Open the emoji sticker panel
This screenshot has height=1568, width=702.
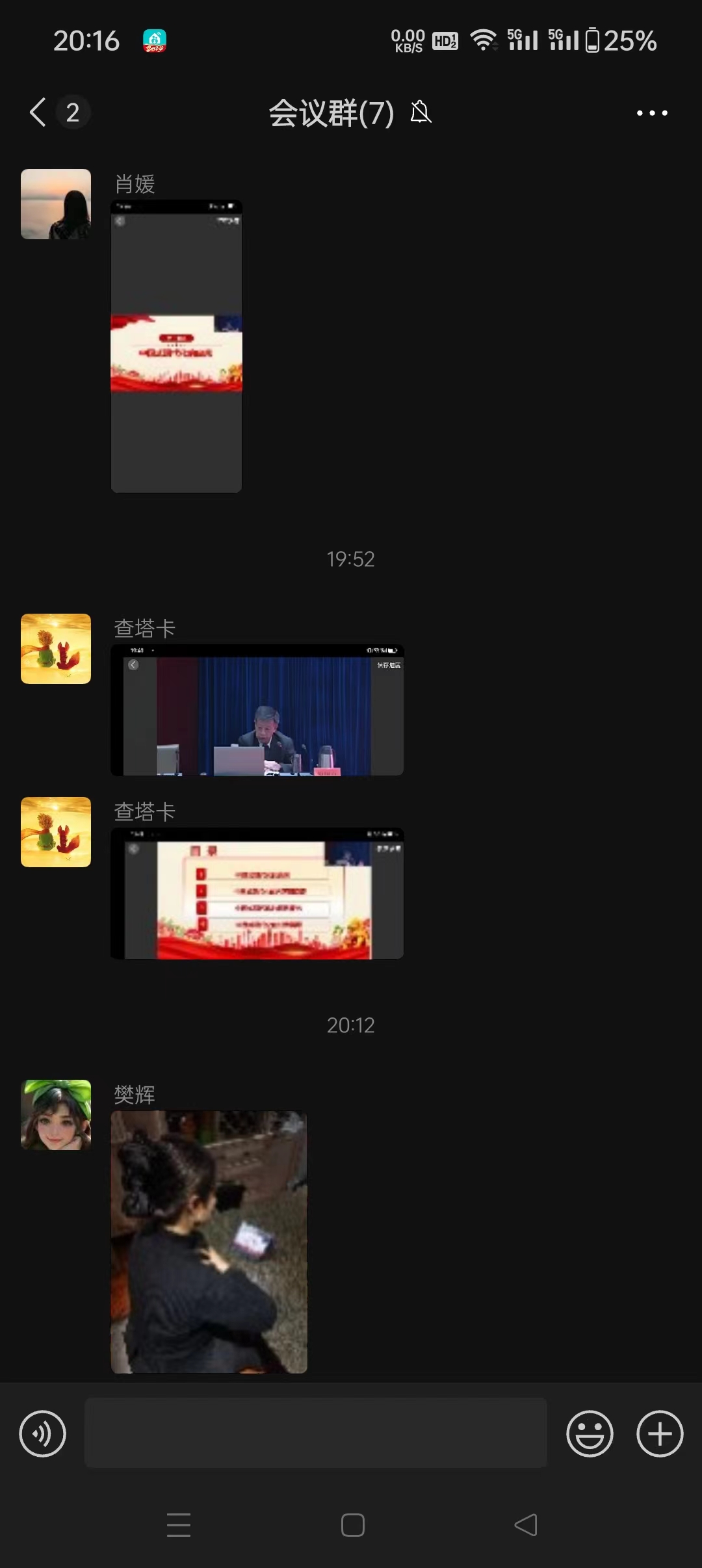click(x=590, y=1433)
